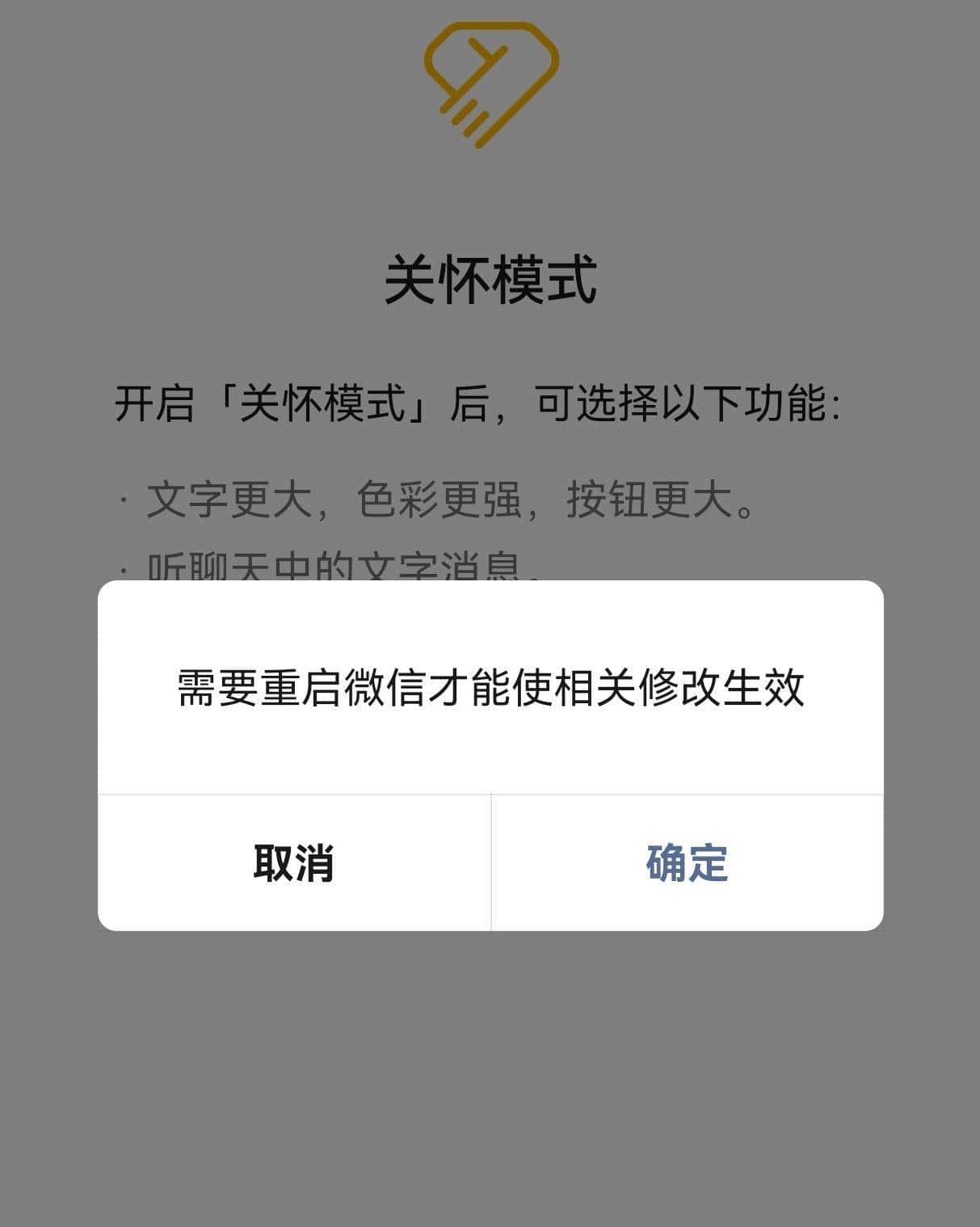Click the divider between 取消 and 确定
Screen dimensions: 980x1227
point(490,862)
